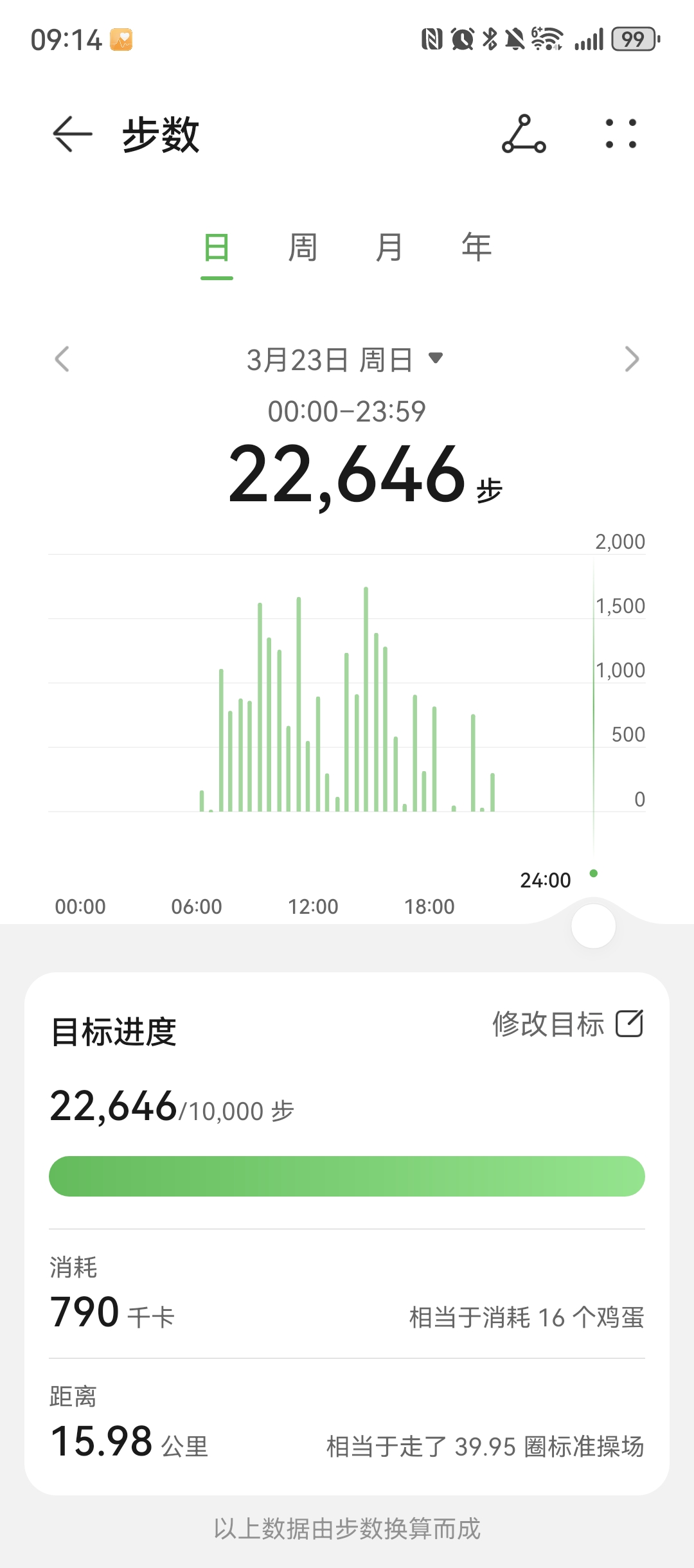Go back from the 步数 screen

[72, 134]
